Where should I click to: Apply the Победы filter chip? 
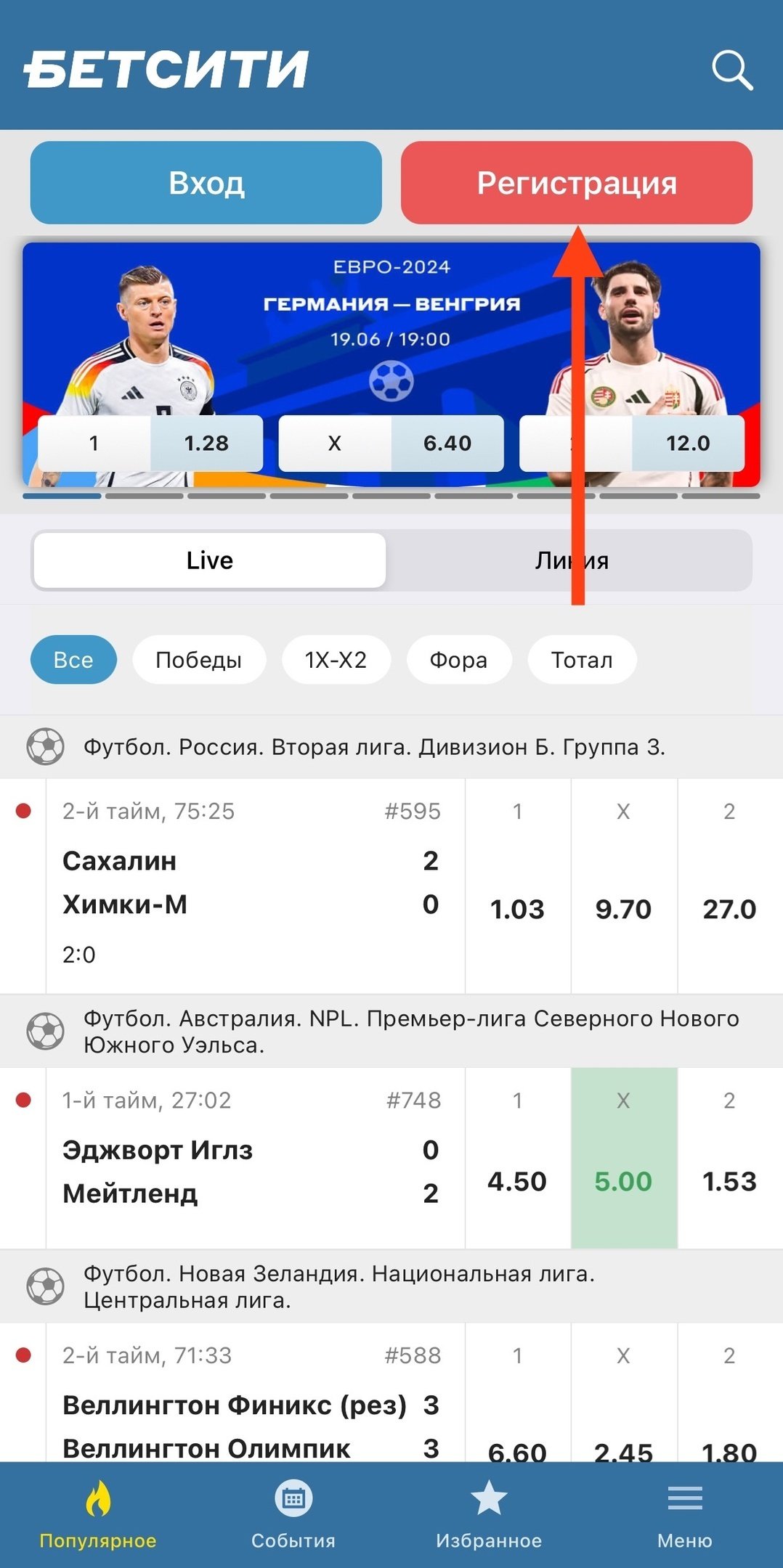(x=198, y=660)
